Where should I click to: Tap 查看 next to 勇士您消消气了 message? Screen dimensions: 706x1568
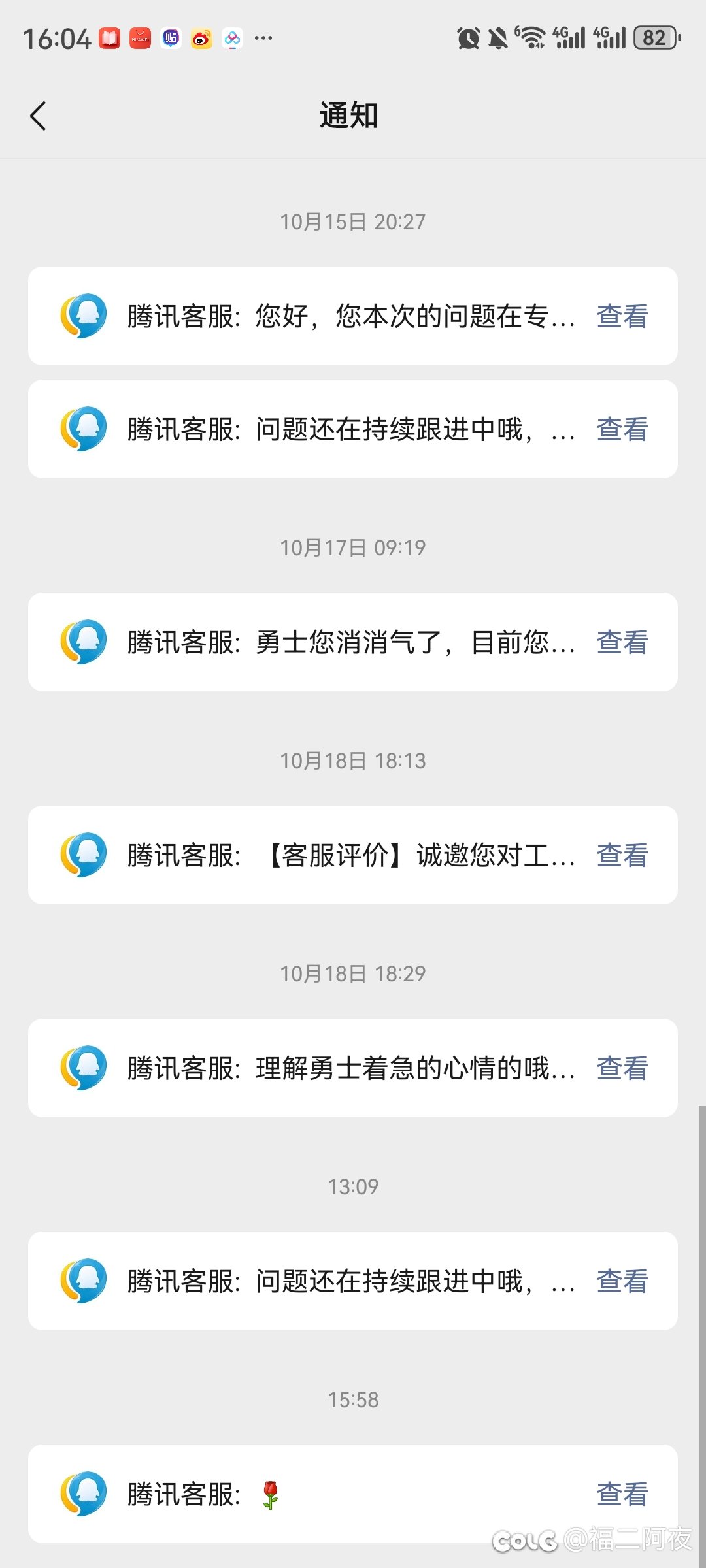622,642
